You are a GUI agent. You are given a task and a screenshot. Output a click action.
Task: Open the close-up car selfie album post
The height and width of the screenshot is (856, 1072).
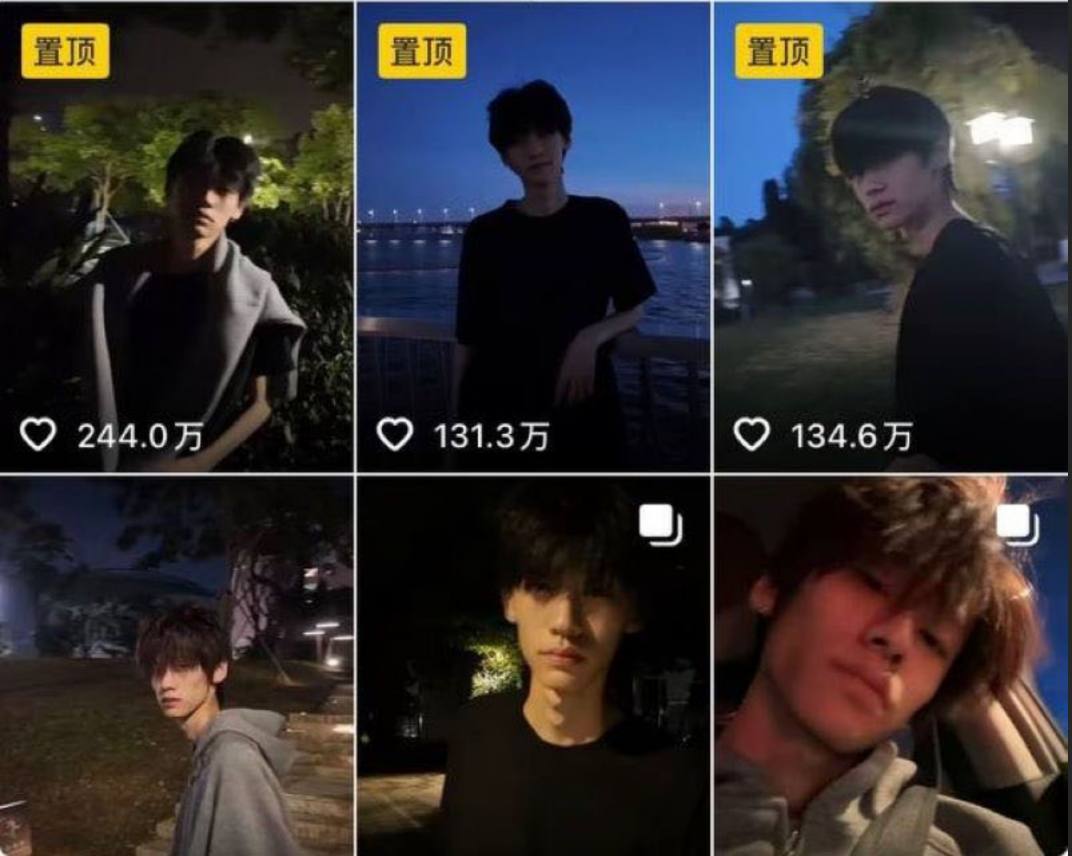click(890, 666)
